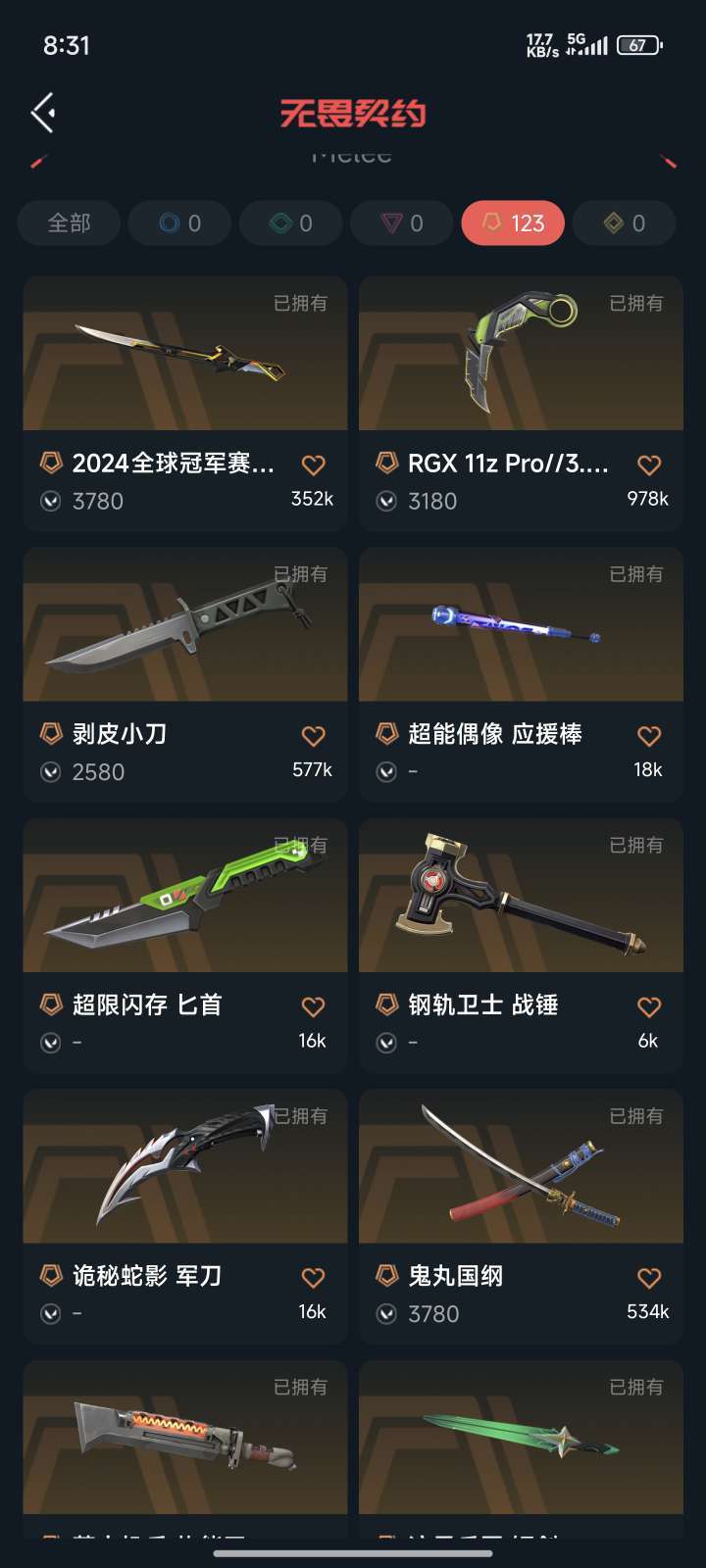706x1568 pixels.
Task: Go back using the top-left arrow
Action: (43, 113)
